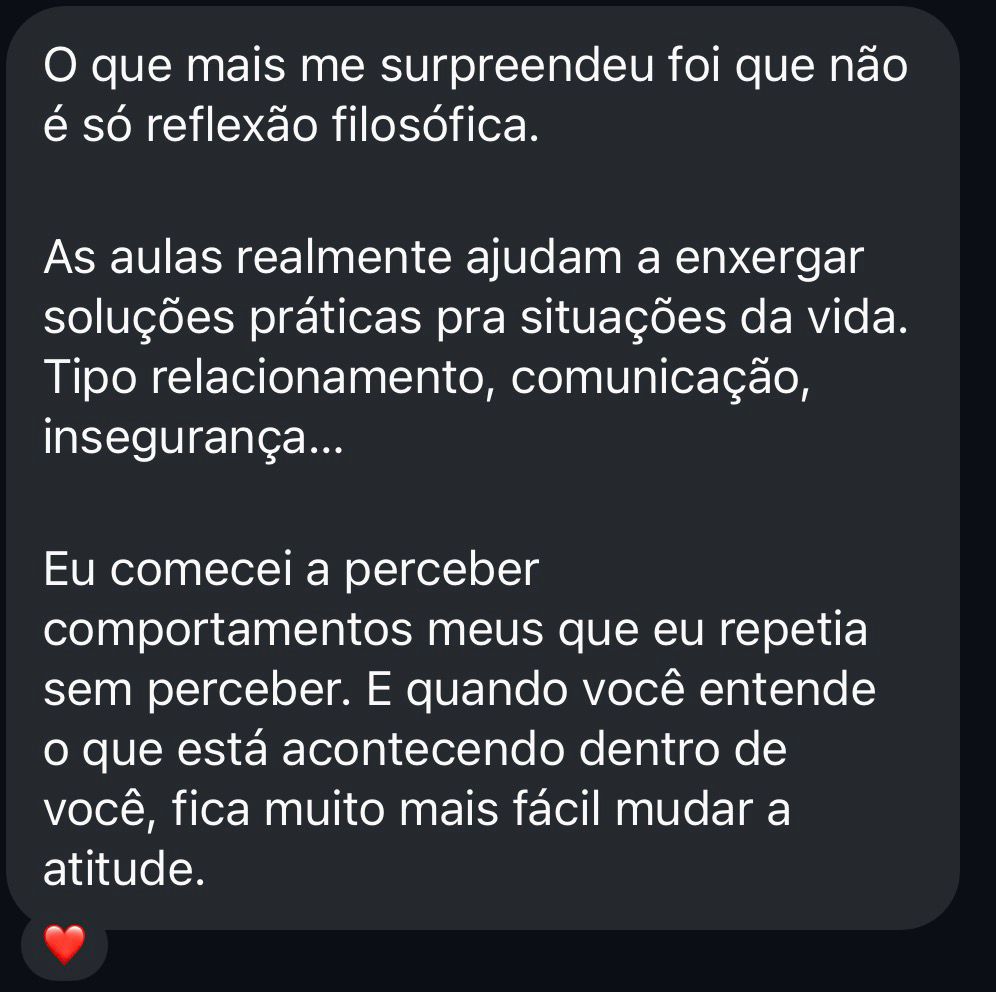
Task: Open the heart reaction under the message
Action: [65, 944]
